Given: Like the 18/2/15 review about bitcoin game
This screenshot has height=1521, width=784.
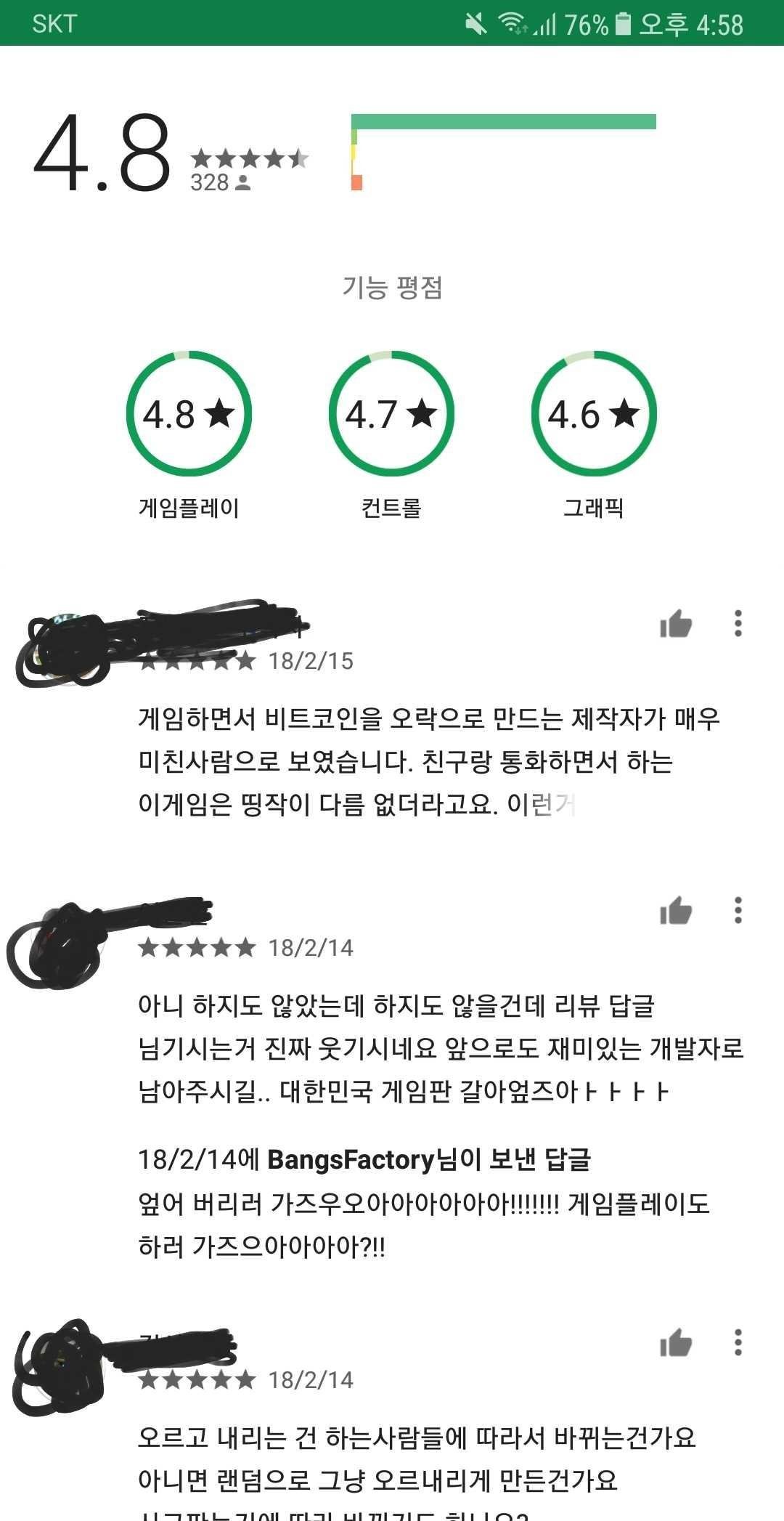Looking at the screenshot, I should 675,624.
